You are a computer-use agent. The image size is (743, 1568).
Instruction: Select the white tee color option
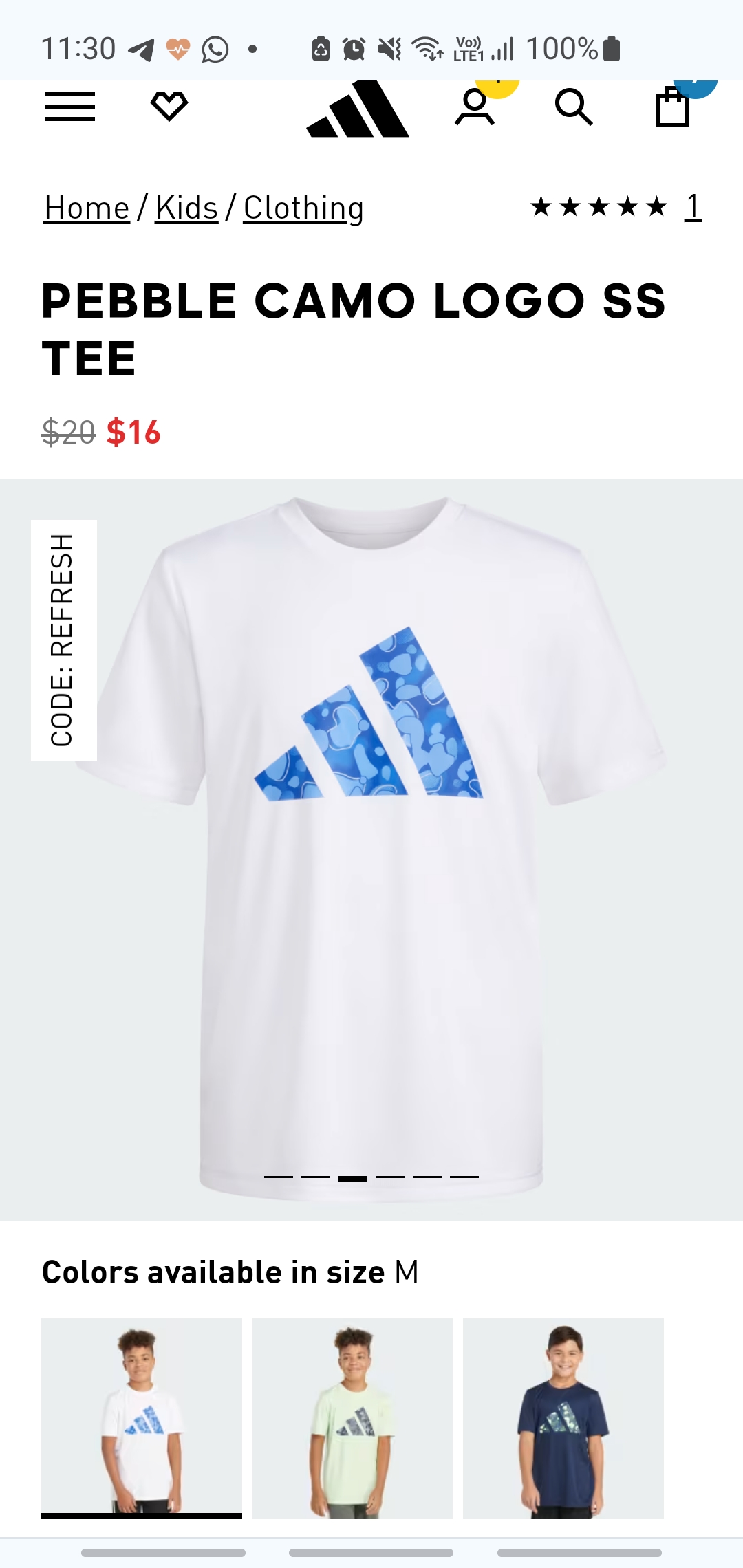[142, 1418]
